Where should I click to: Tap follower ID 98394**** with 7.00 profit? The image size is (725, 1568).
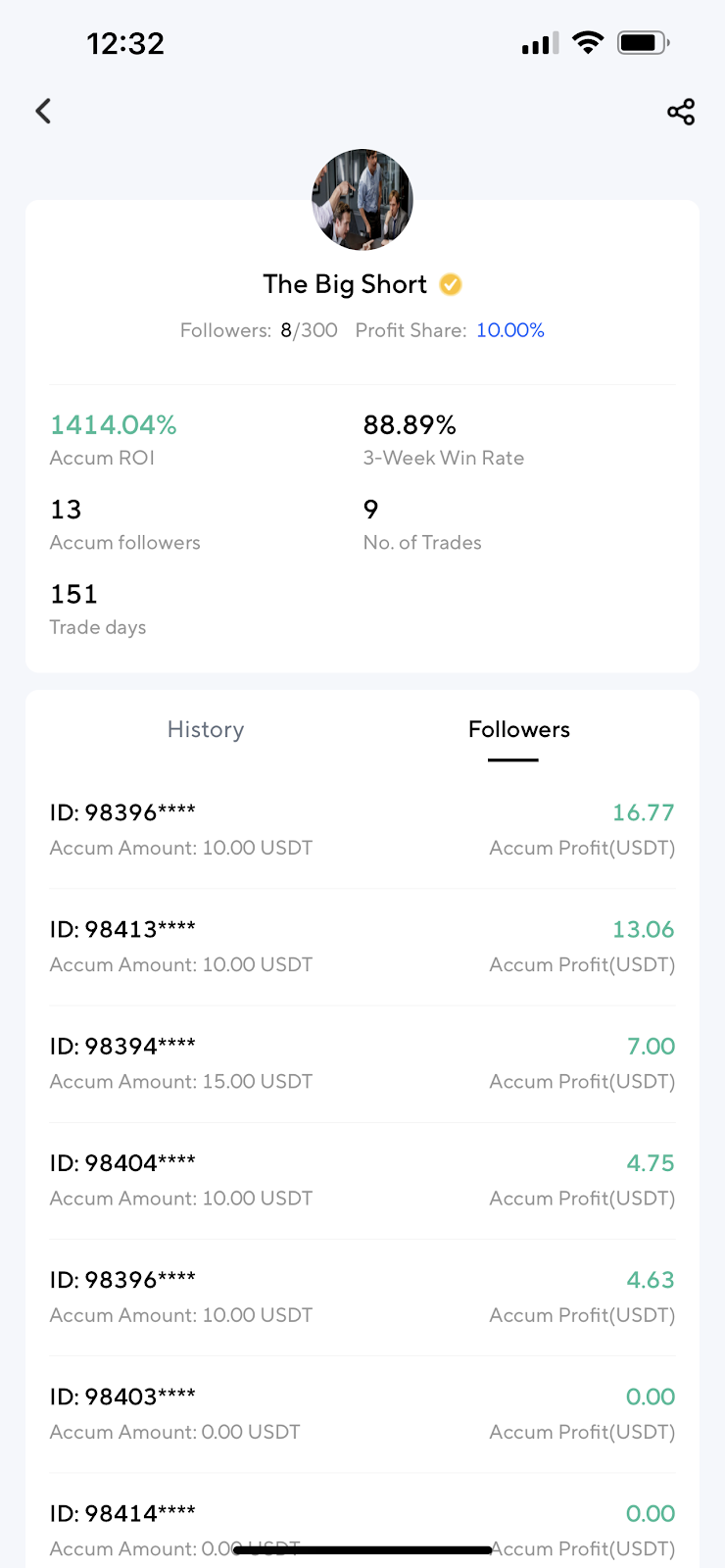pyautogui.click(x=362, y=1061)
